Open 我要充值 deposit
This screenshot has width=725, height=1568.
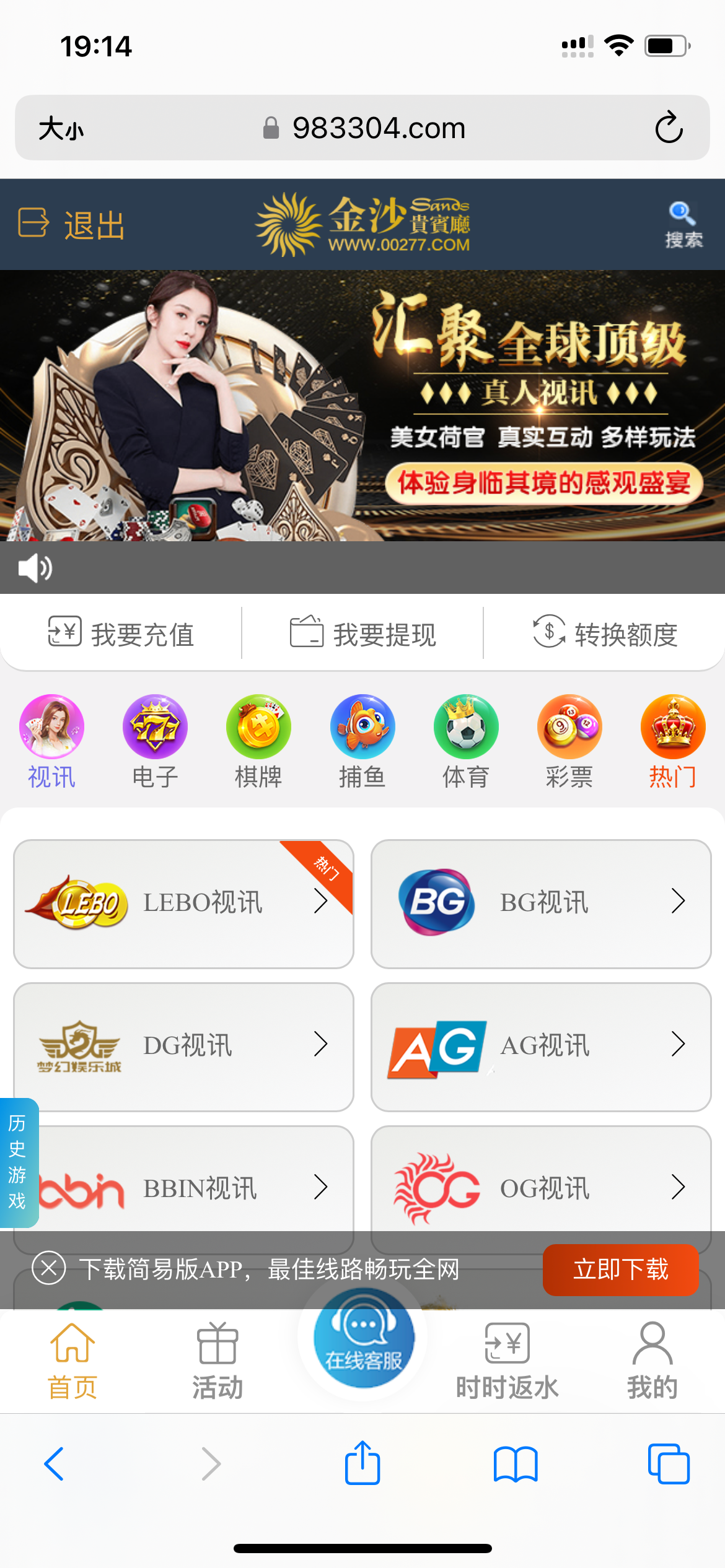point(121,634)
